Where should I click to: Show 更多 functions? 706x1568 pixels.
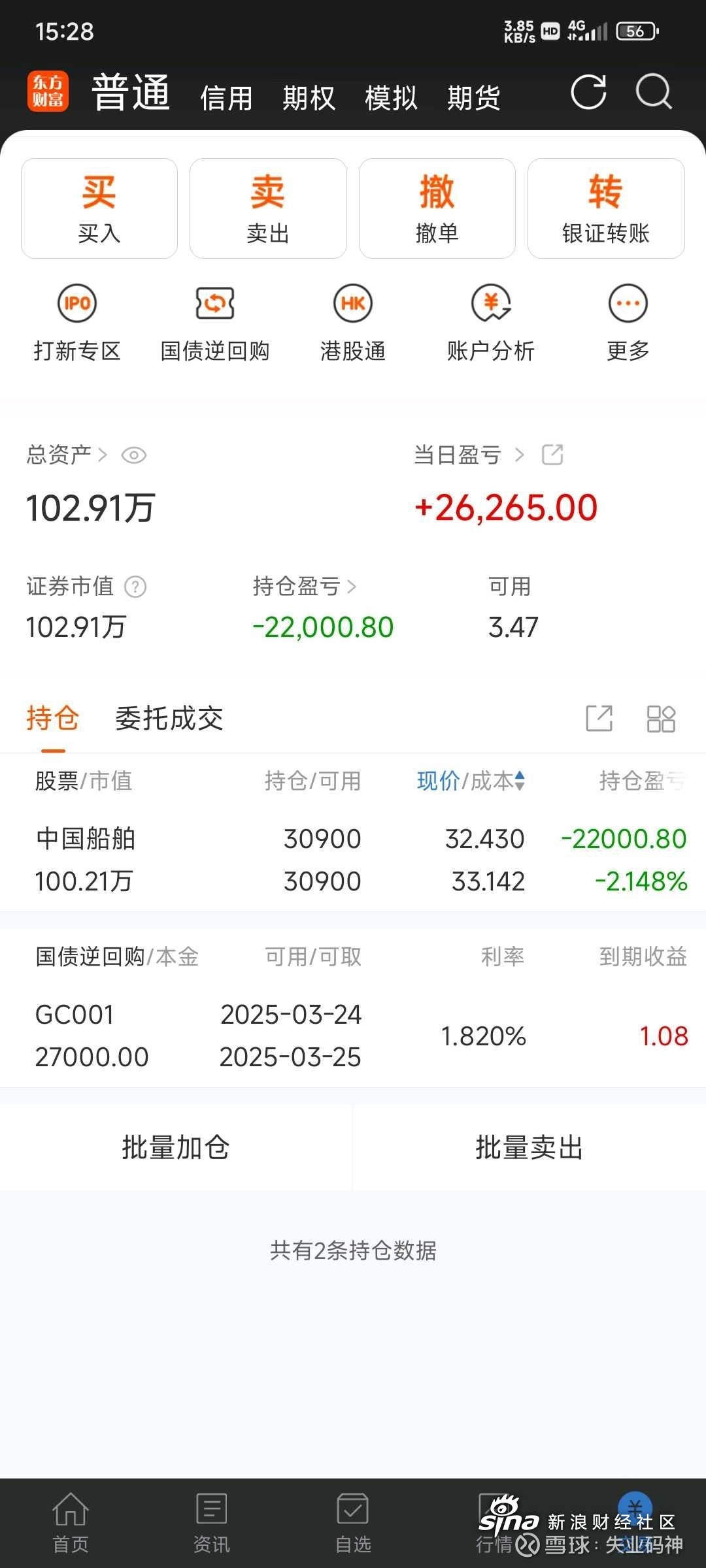tap(628, 323)
